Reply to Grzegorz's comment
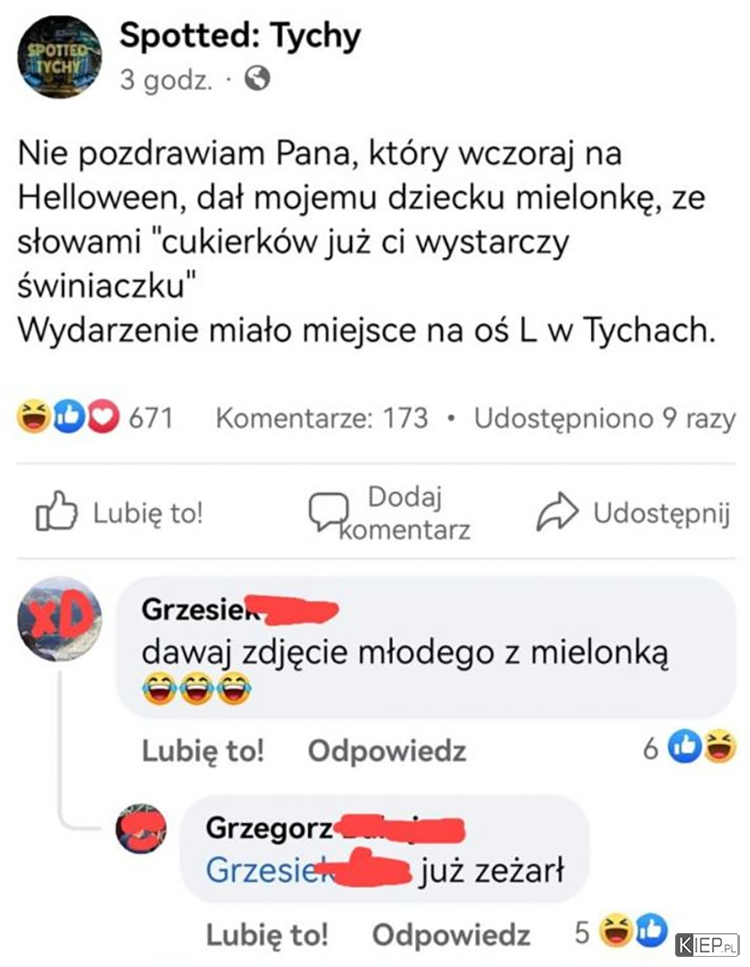 coord(451,935)
